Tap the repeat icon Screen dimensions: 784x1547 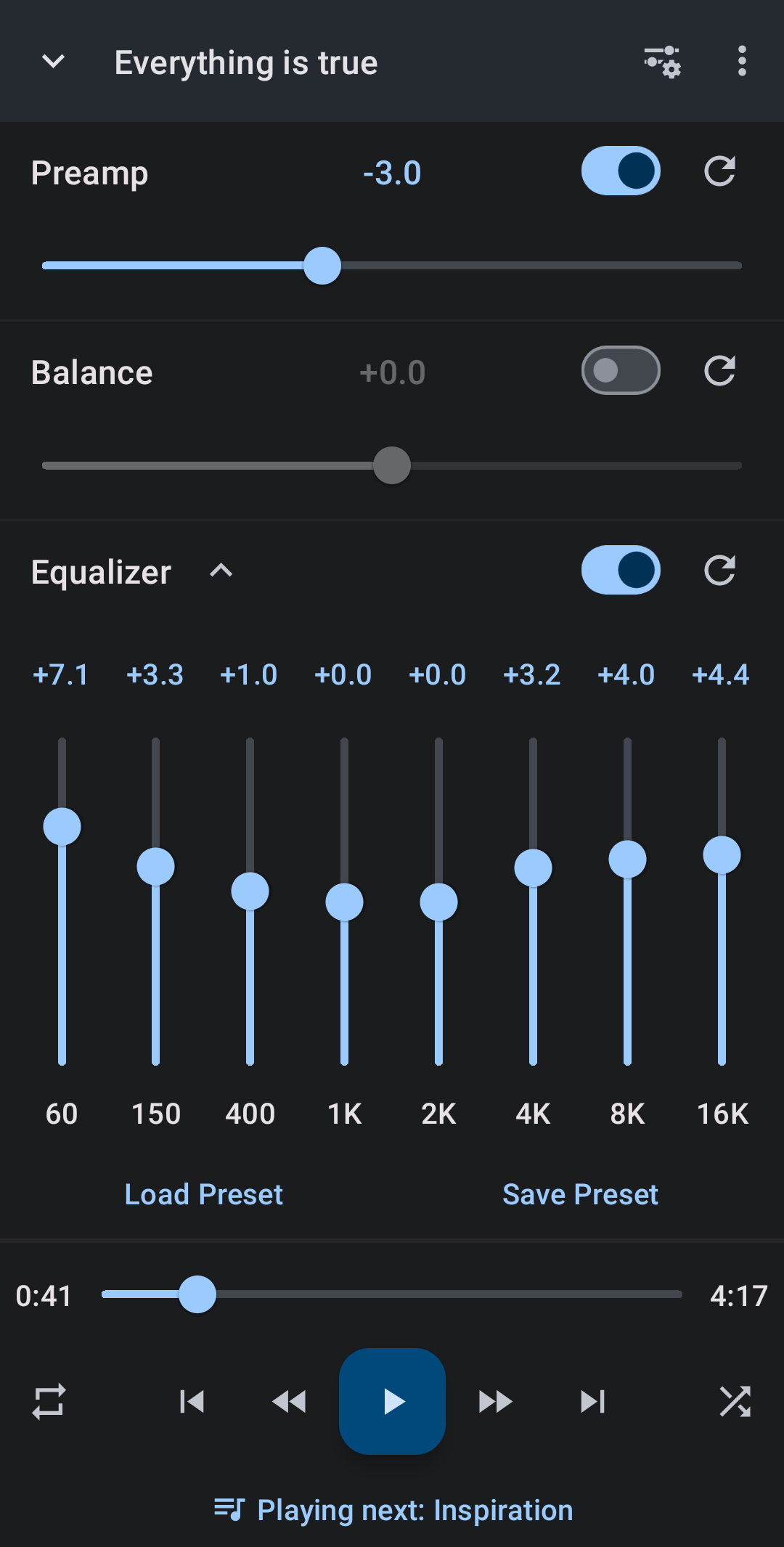pyautogui.click(x=48, y=1401)
